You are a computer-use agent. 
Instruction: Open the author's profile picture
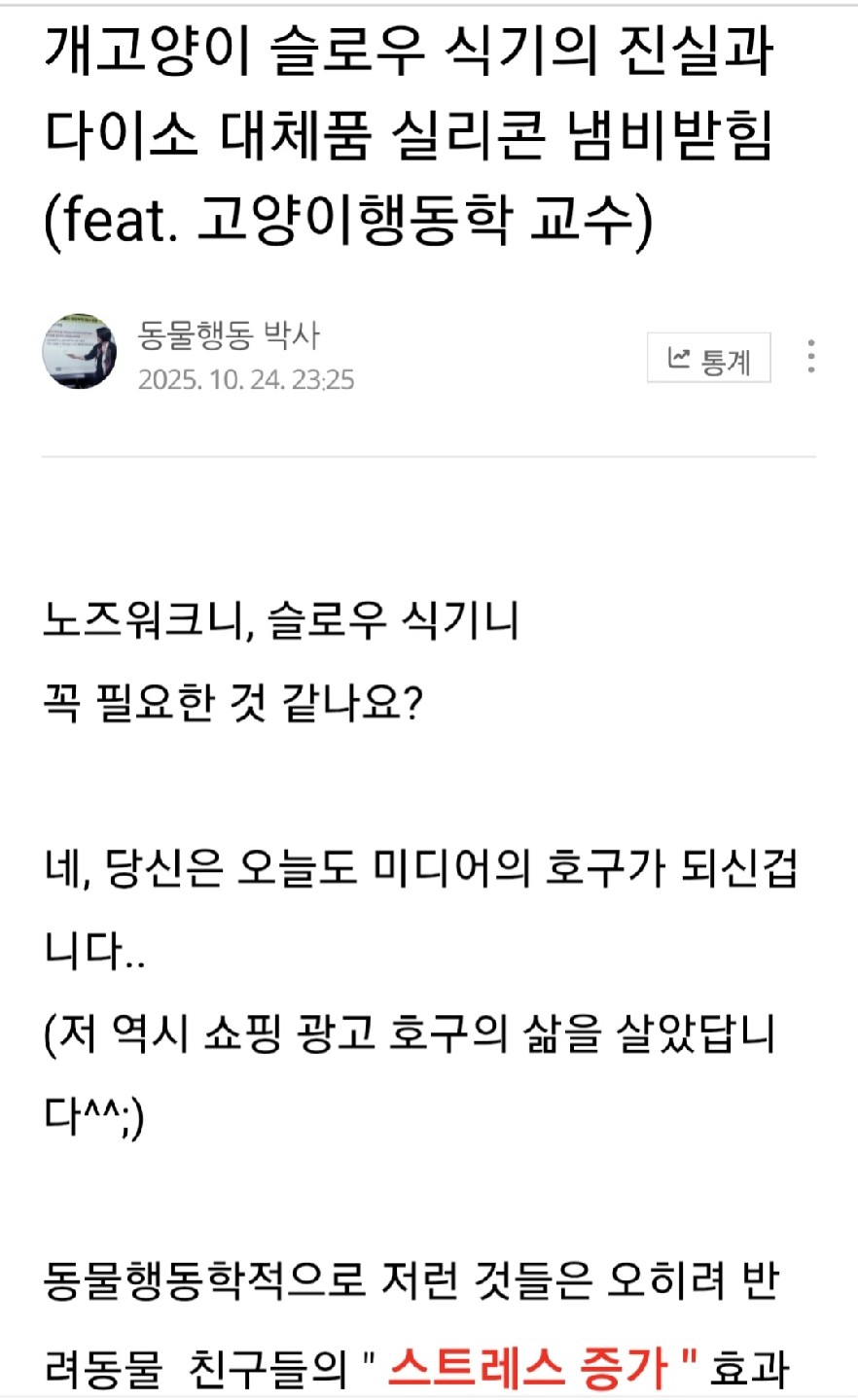pyautogui.click(x=80, y=352)
